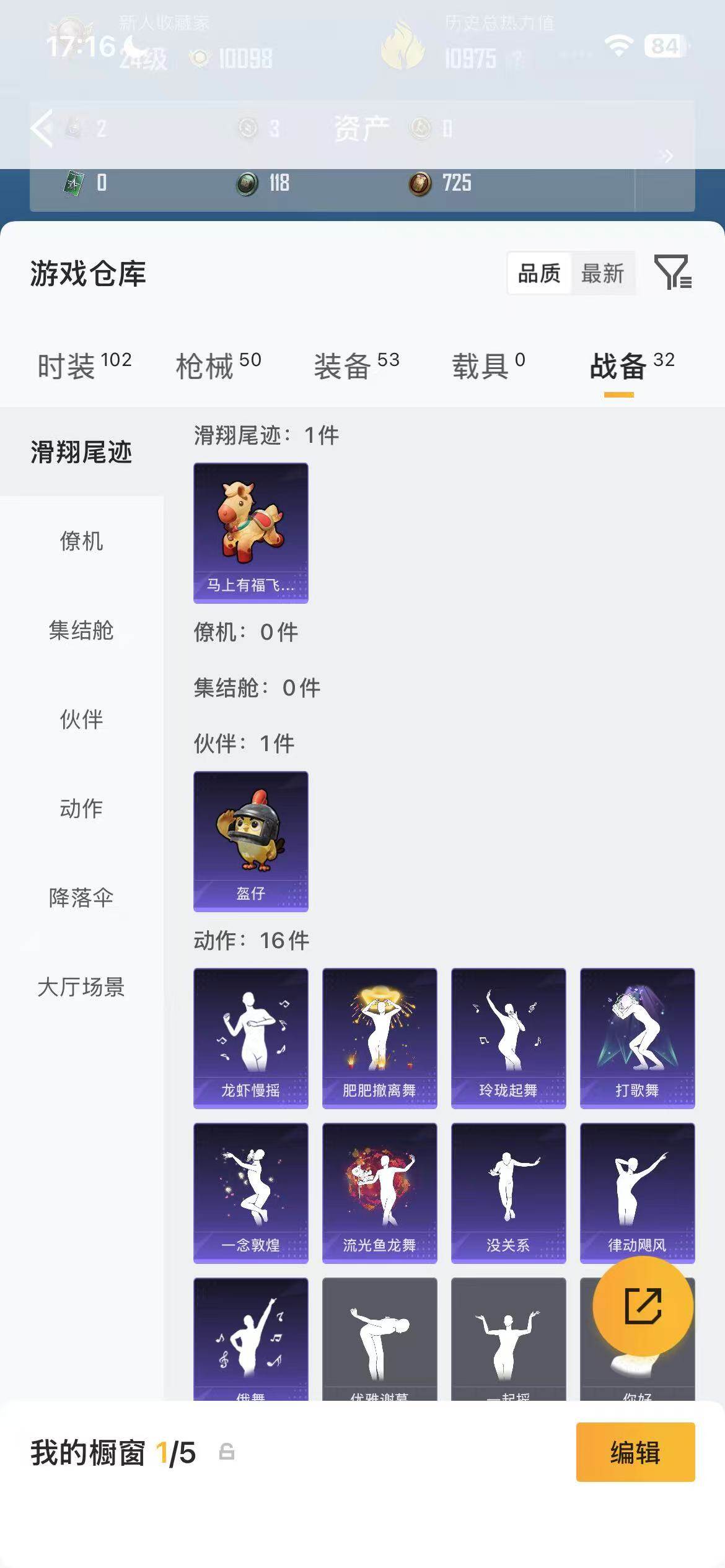The height and width of the screenshot is (1568, 725).
Task: Switch sorting to 最新
Action: (x=602, y=272)
